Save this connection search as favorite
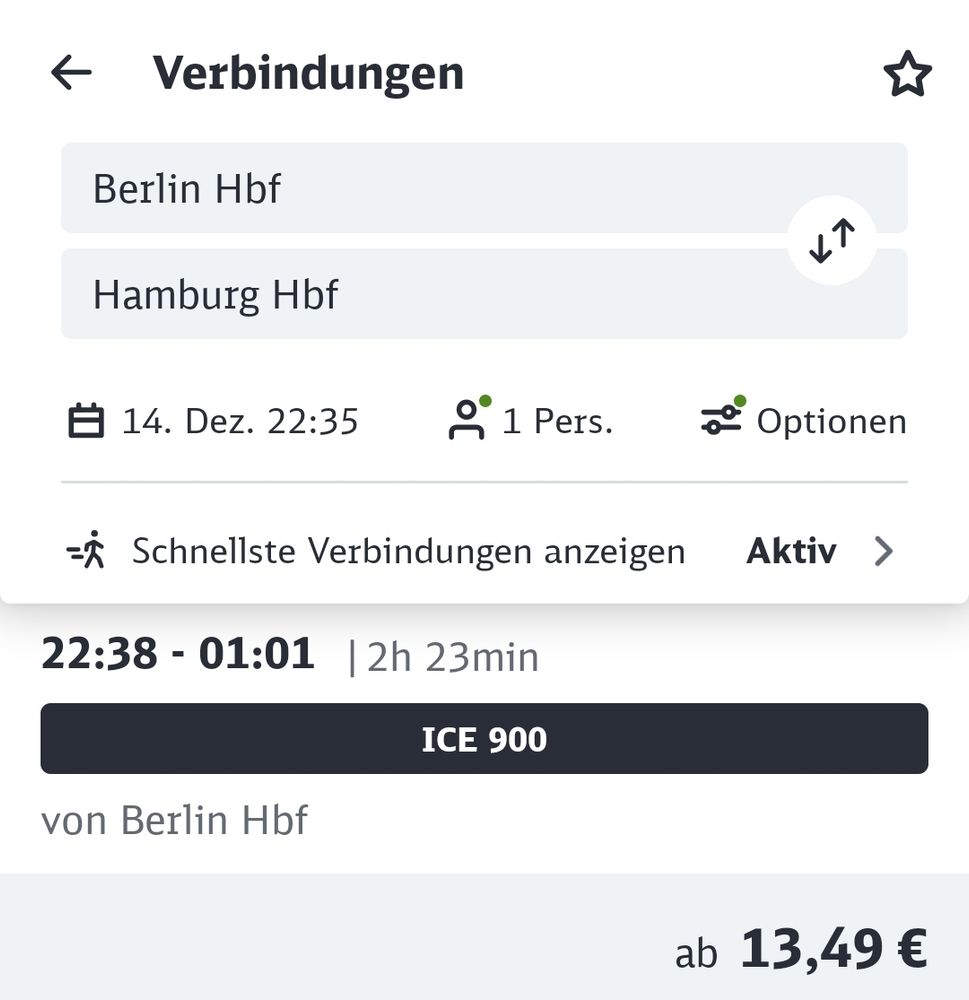Viewport: 969px width, 1000px height. click(907, 75)
